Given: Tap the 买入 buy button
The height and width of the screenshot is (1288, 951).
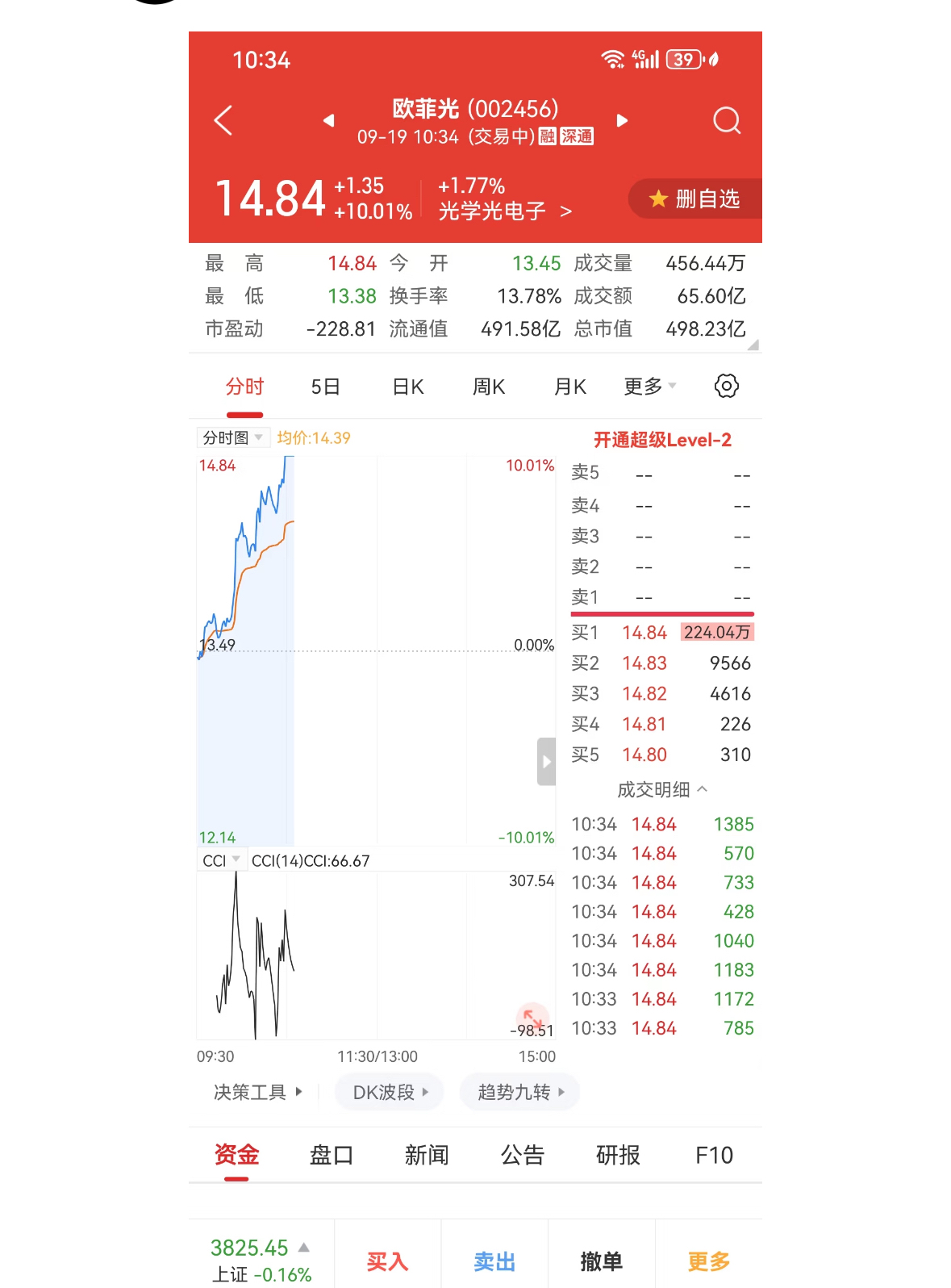Looking at the screenshot, I should pyautogui.click(x=387, y=1261).
